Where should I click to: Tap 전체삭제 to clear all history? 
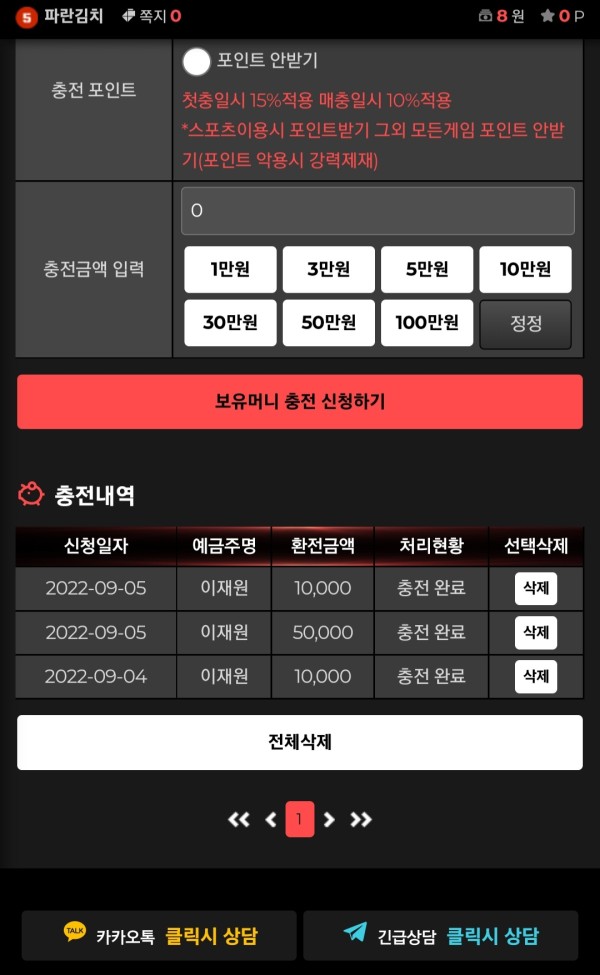(300, 742)
